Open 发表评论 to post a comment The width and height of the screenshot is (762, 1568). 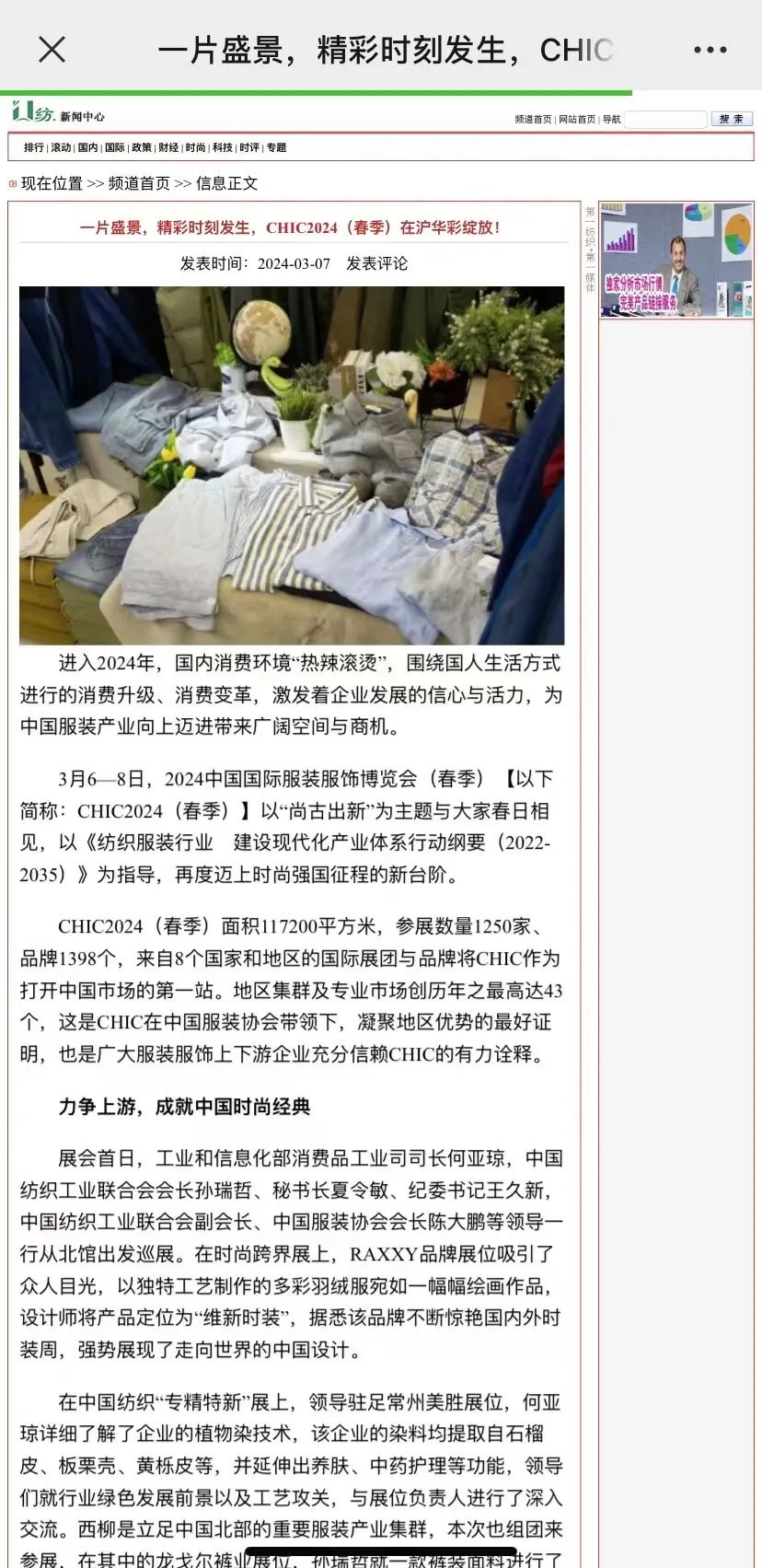pos(376,263)
